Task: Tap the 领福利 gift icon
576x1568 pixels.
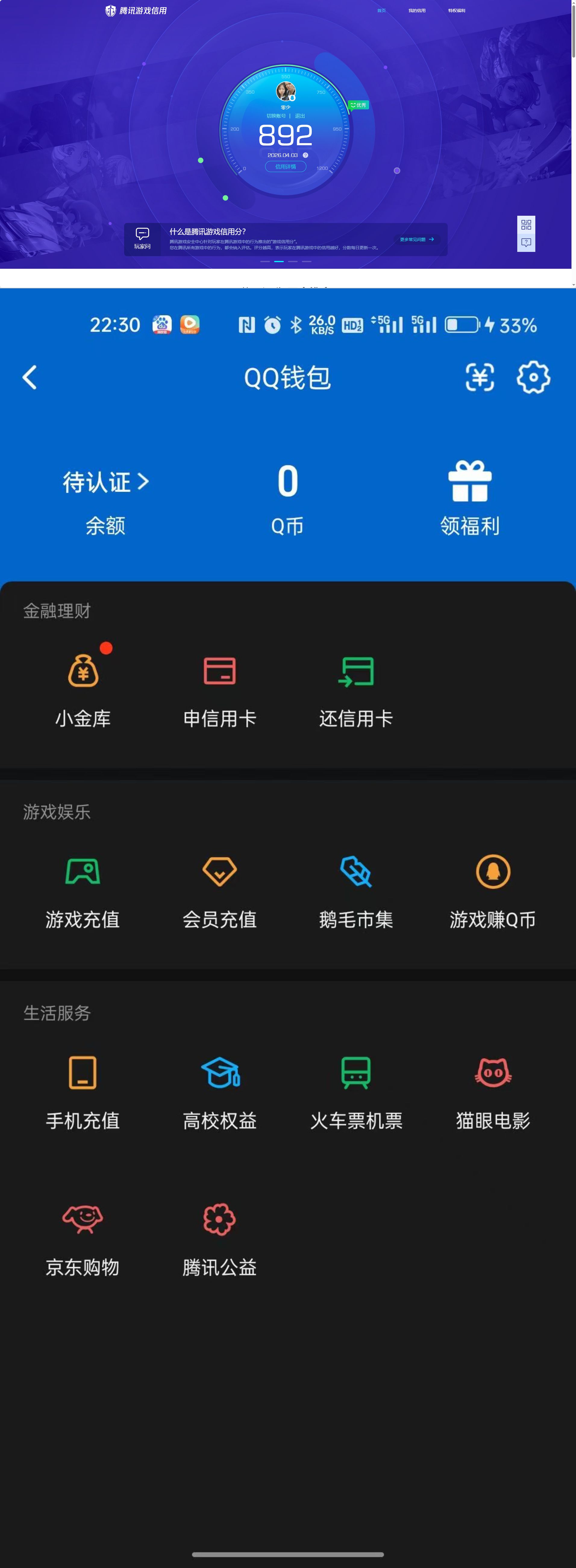Action: pyautogui.click(x=469, y=480)
